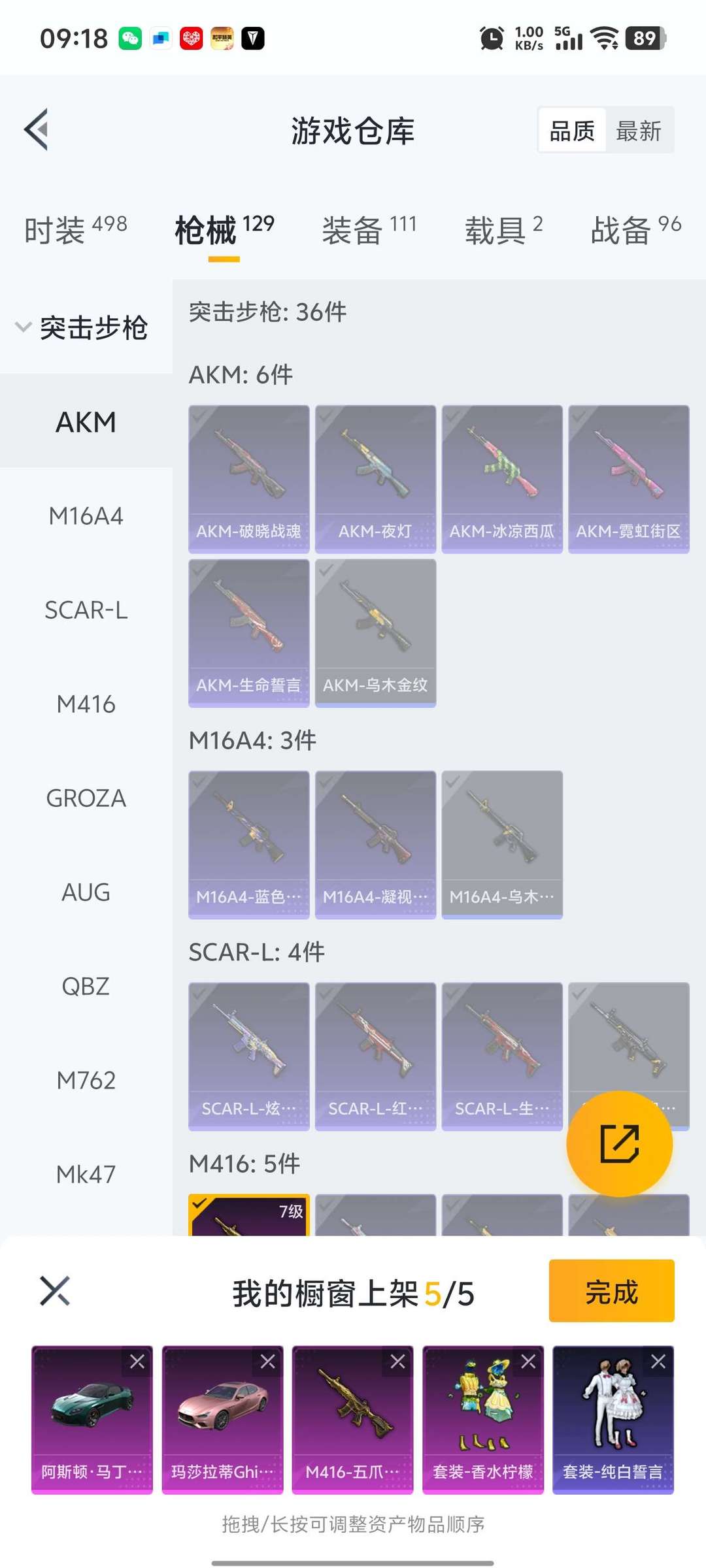Switch to the 载具 tab
Image resolution: width=706 pixels, height=1568 pixels.
tap(503, 230)
